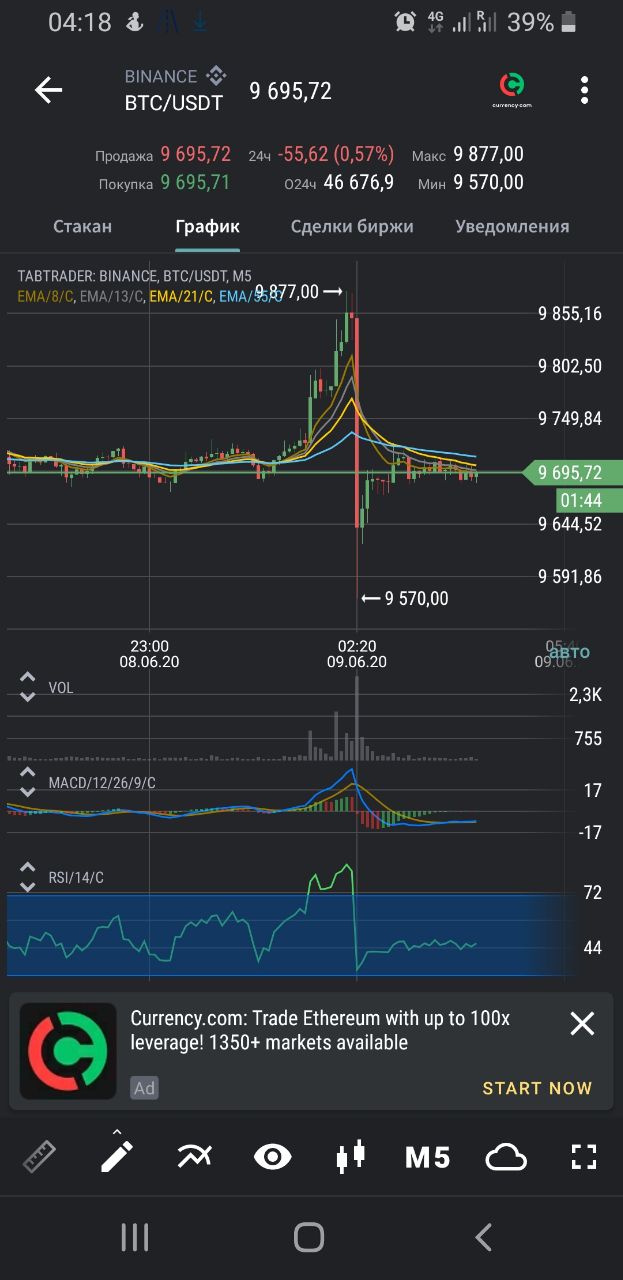
Task: Go back using the top-left arrow
Action: coord(48,90)
